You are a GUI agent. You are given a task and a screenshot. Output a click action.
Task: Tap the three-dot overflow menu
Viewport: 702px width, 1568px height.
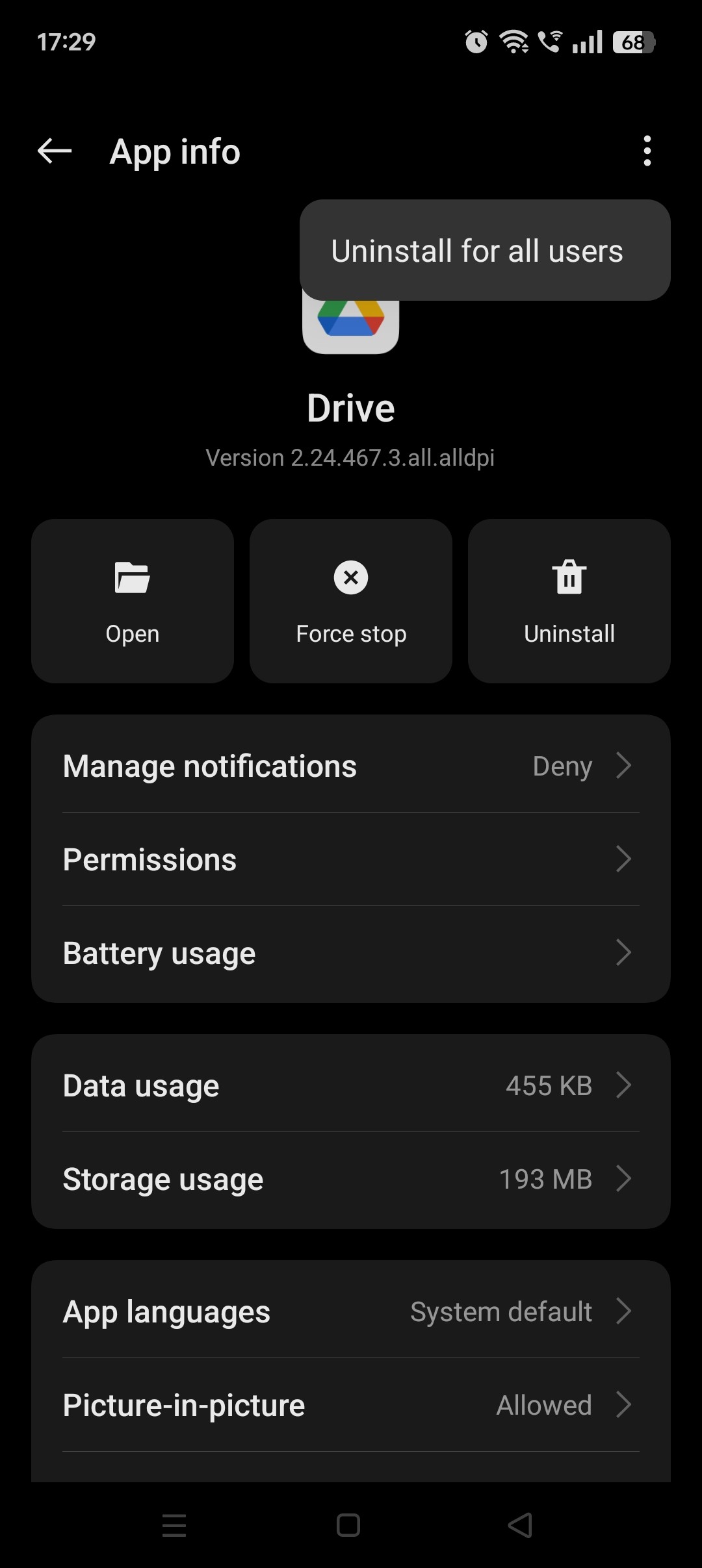[647, 151]
